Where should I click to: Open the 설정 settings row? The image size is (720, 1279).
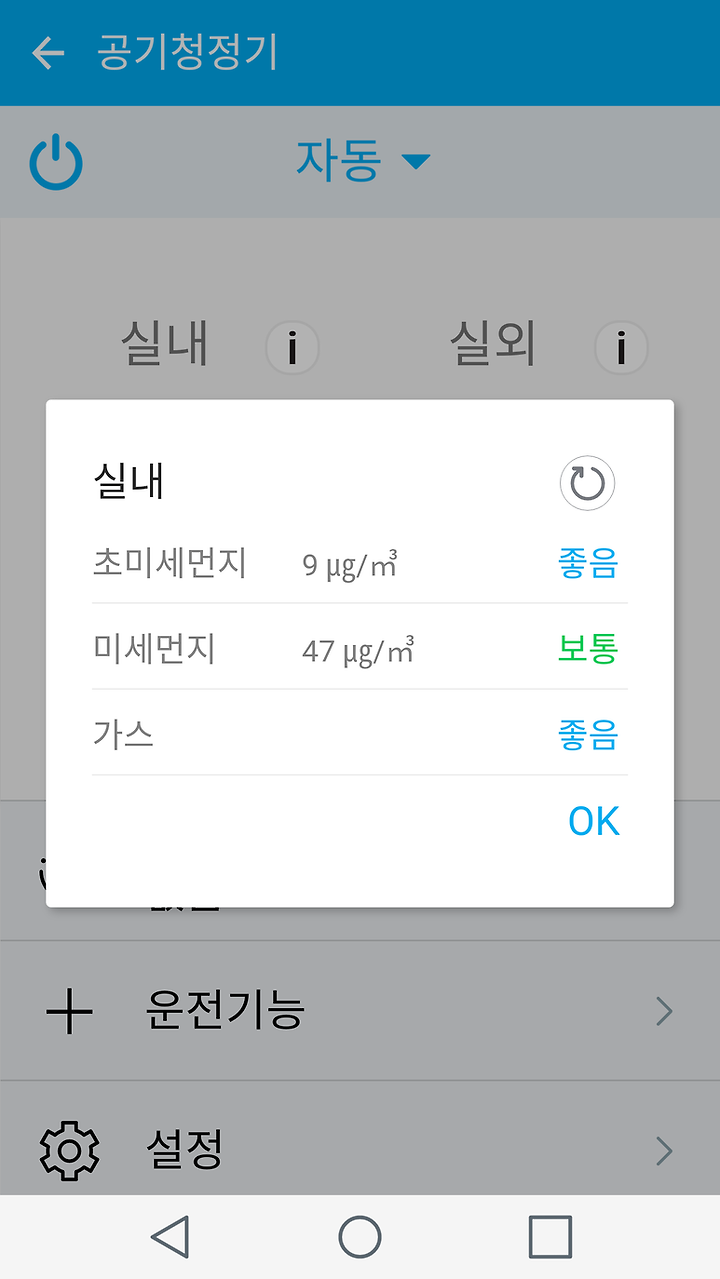coord(360,1150)
